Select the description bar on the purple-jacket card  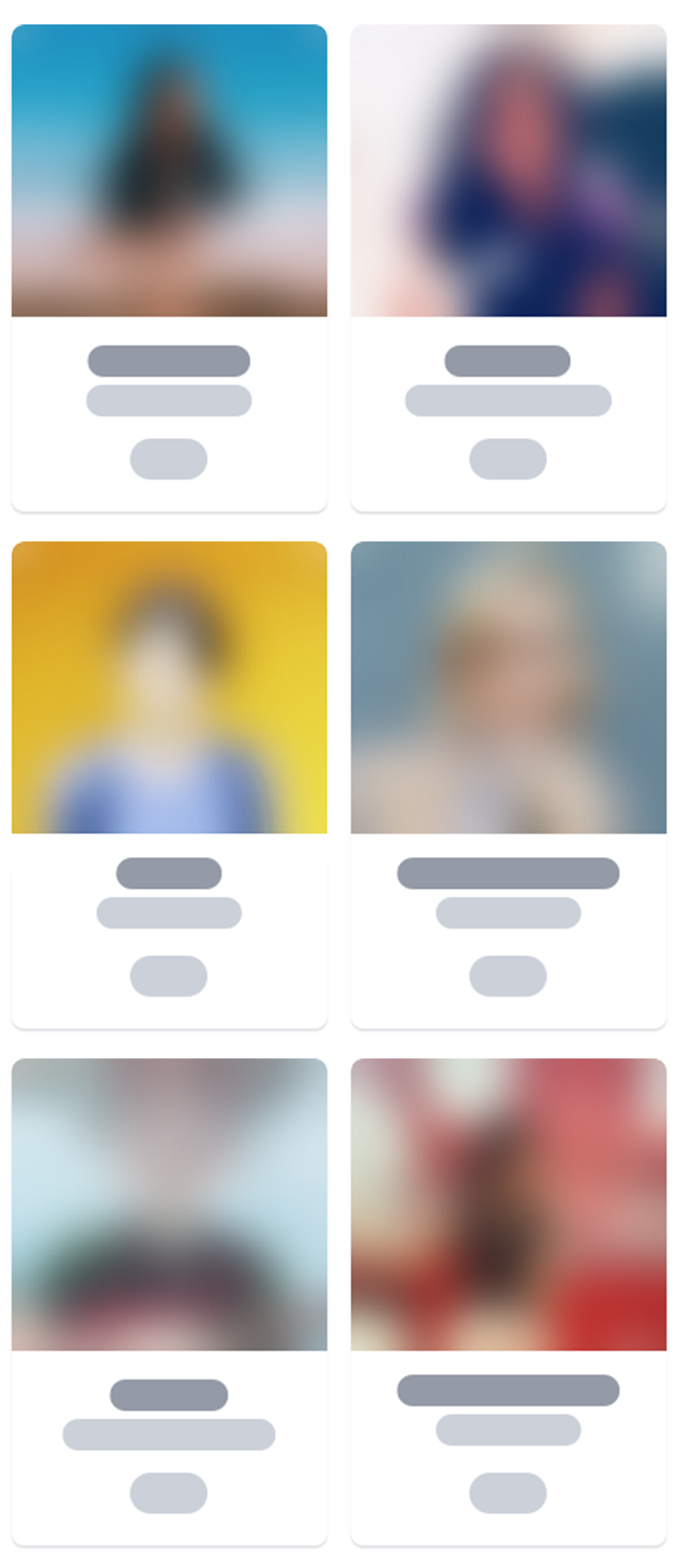point(508,400)
